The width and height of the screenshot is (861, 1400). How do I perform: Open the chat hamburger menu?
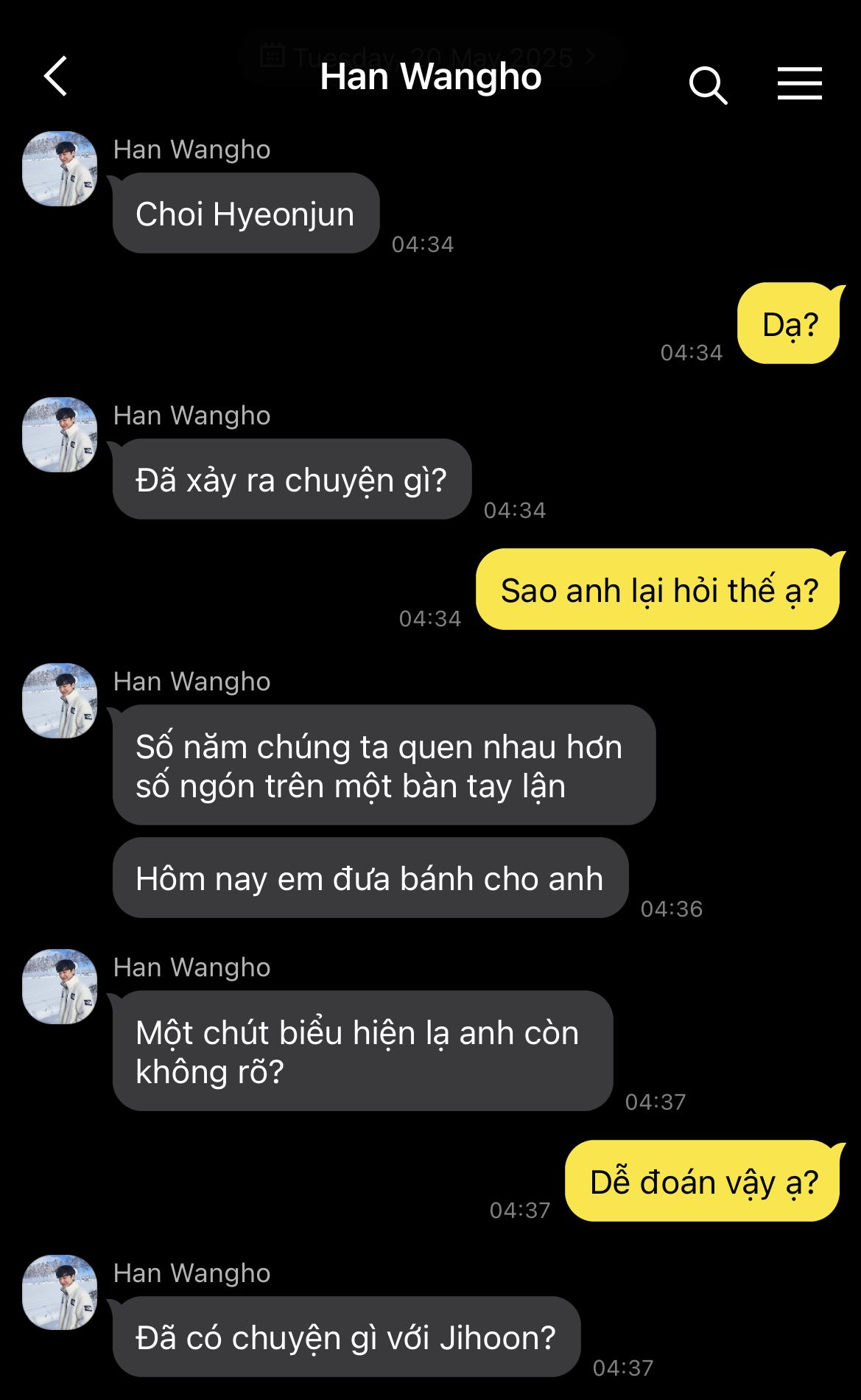pyautogui.click(x=799, y=83)
